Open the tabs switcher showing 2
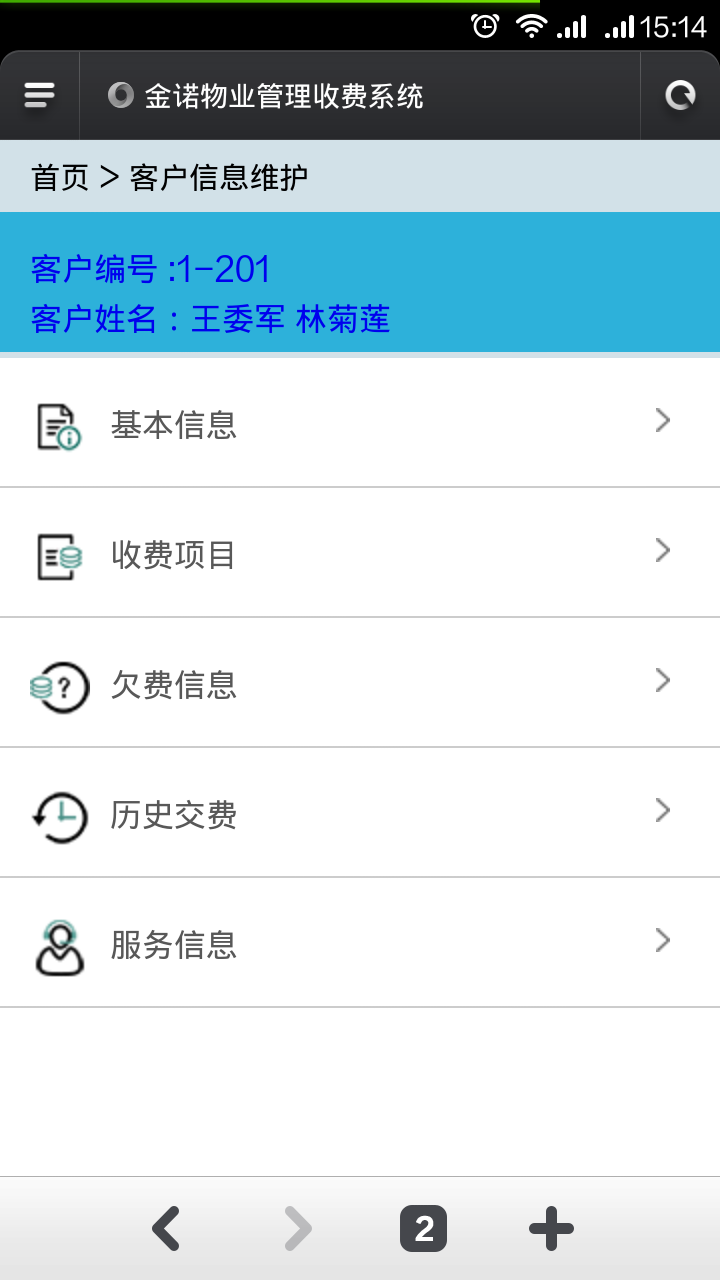 point(423,1229)
